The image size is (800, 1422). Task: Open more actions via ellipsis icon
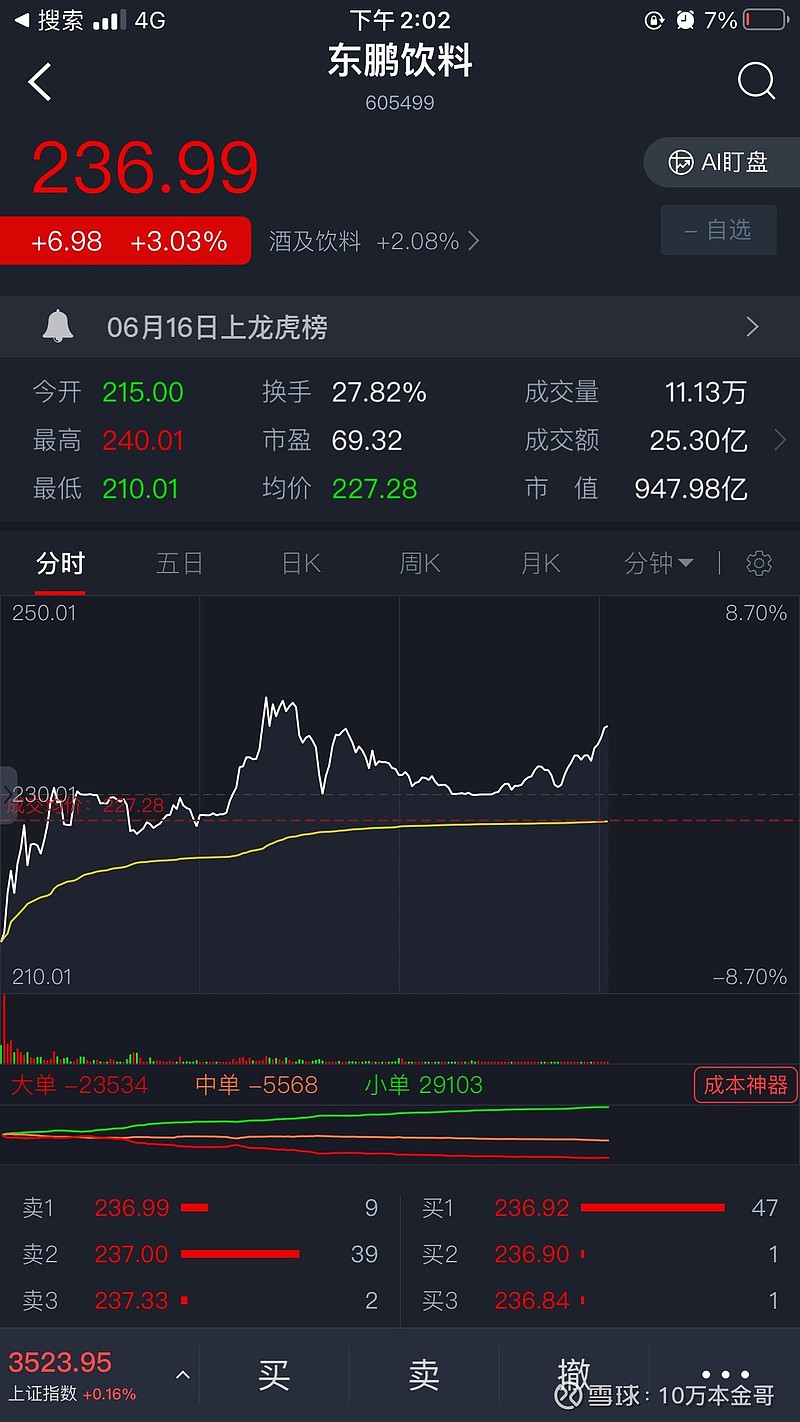pyautogui.click(x=724, y=1372)
